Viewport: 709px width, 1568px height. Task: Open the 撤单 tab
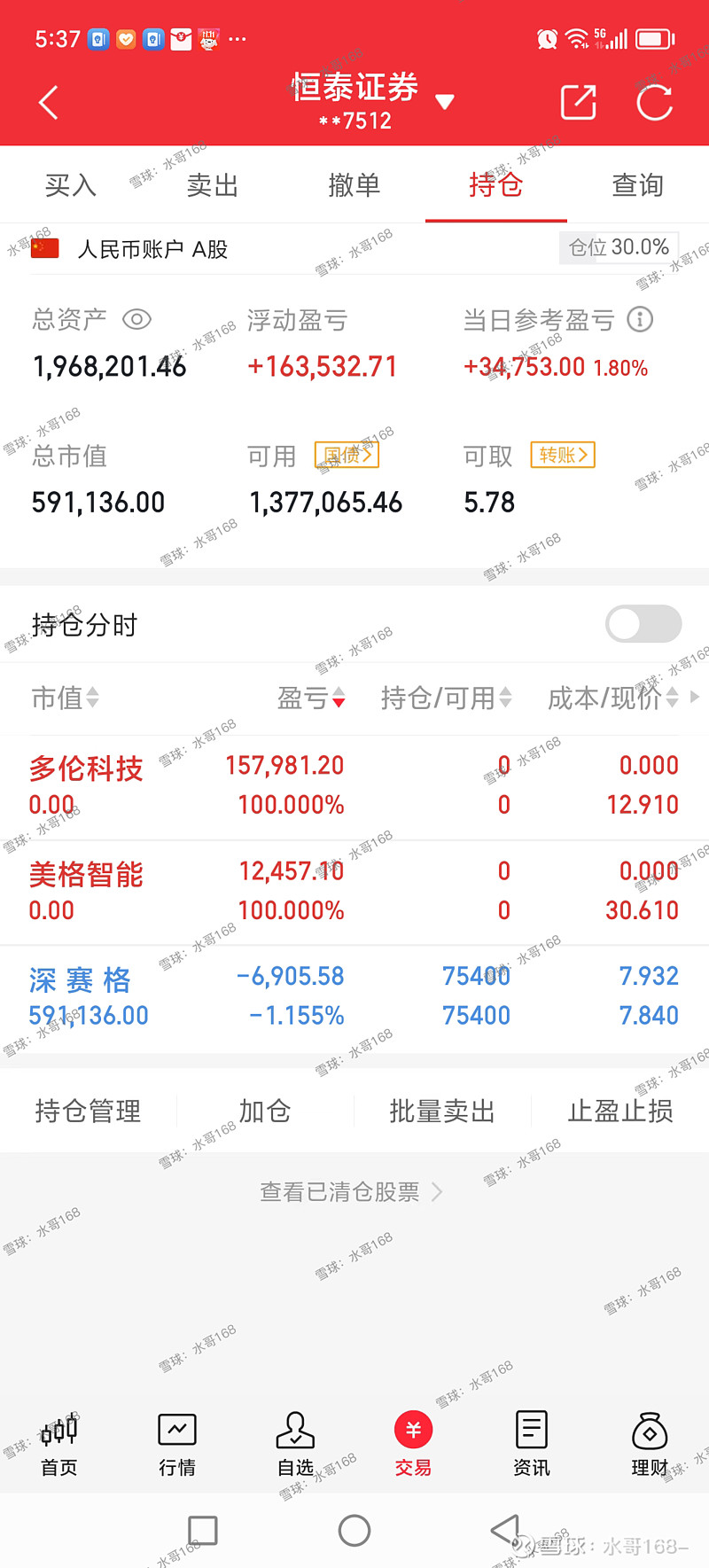354,184
